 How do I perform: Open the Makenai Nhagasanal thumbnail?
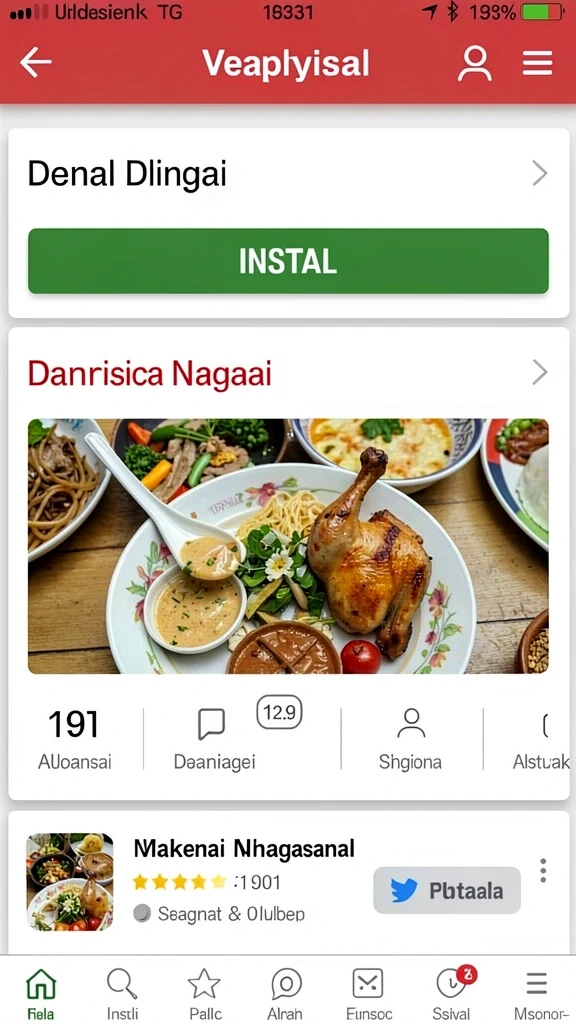[x=70, y=881]
